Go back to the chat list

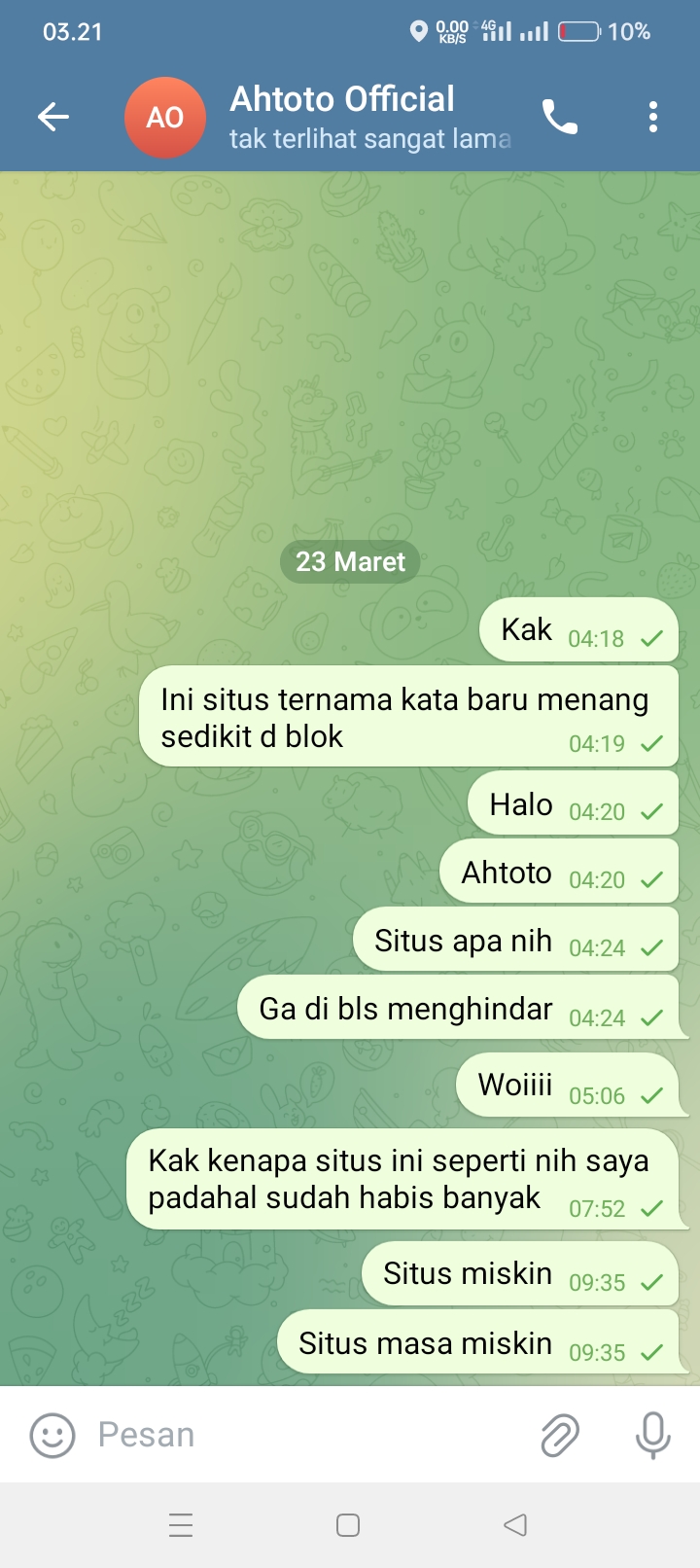point(53,118)
